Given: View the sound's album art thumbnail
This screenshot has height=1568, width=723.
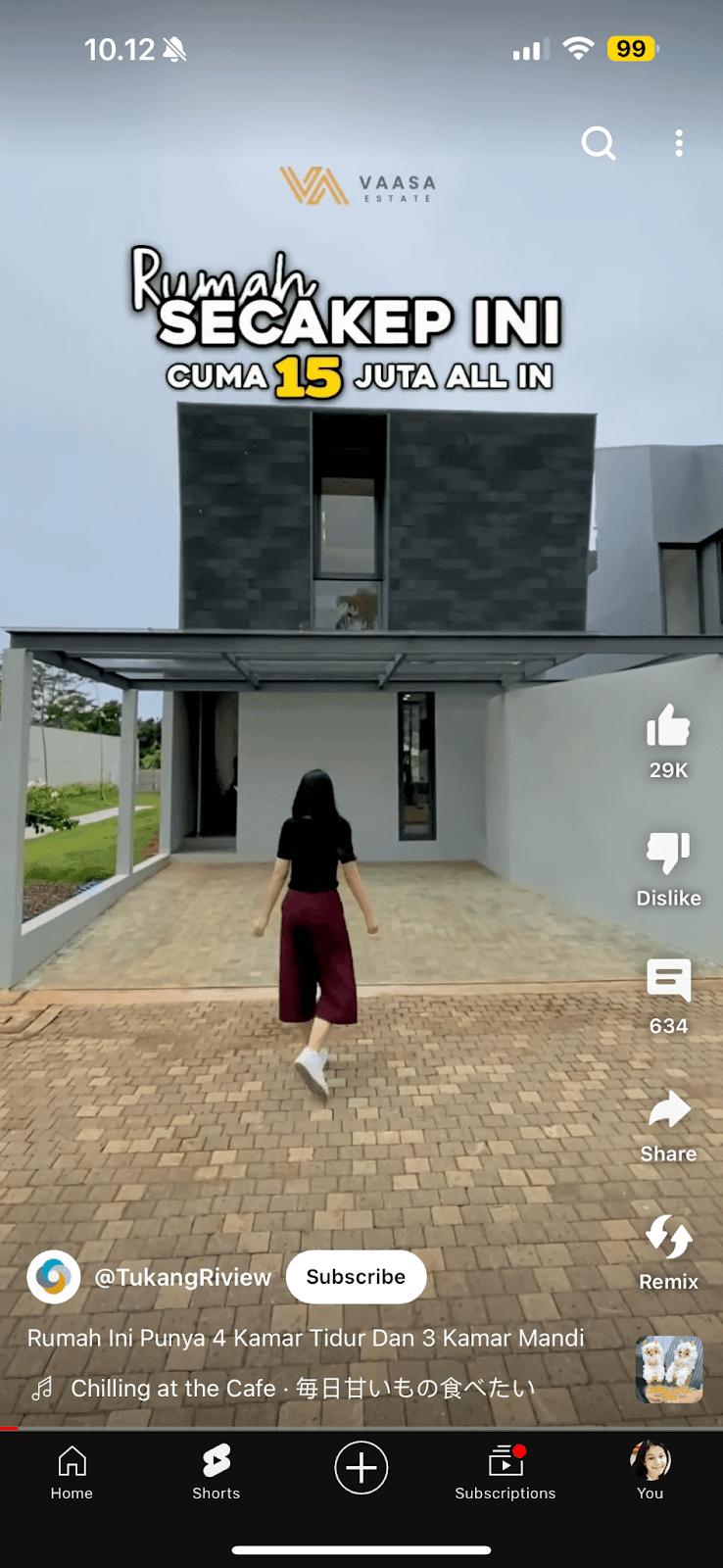Looking at the screenshot, I should [669, 1370].
